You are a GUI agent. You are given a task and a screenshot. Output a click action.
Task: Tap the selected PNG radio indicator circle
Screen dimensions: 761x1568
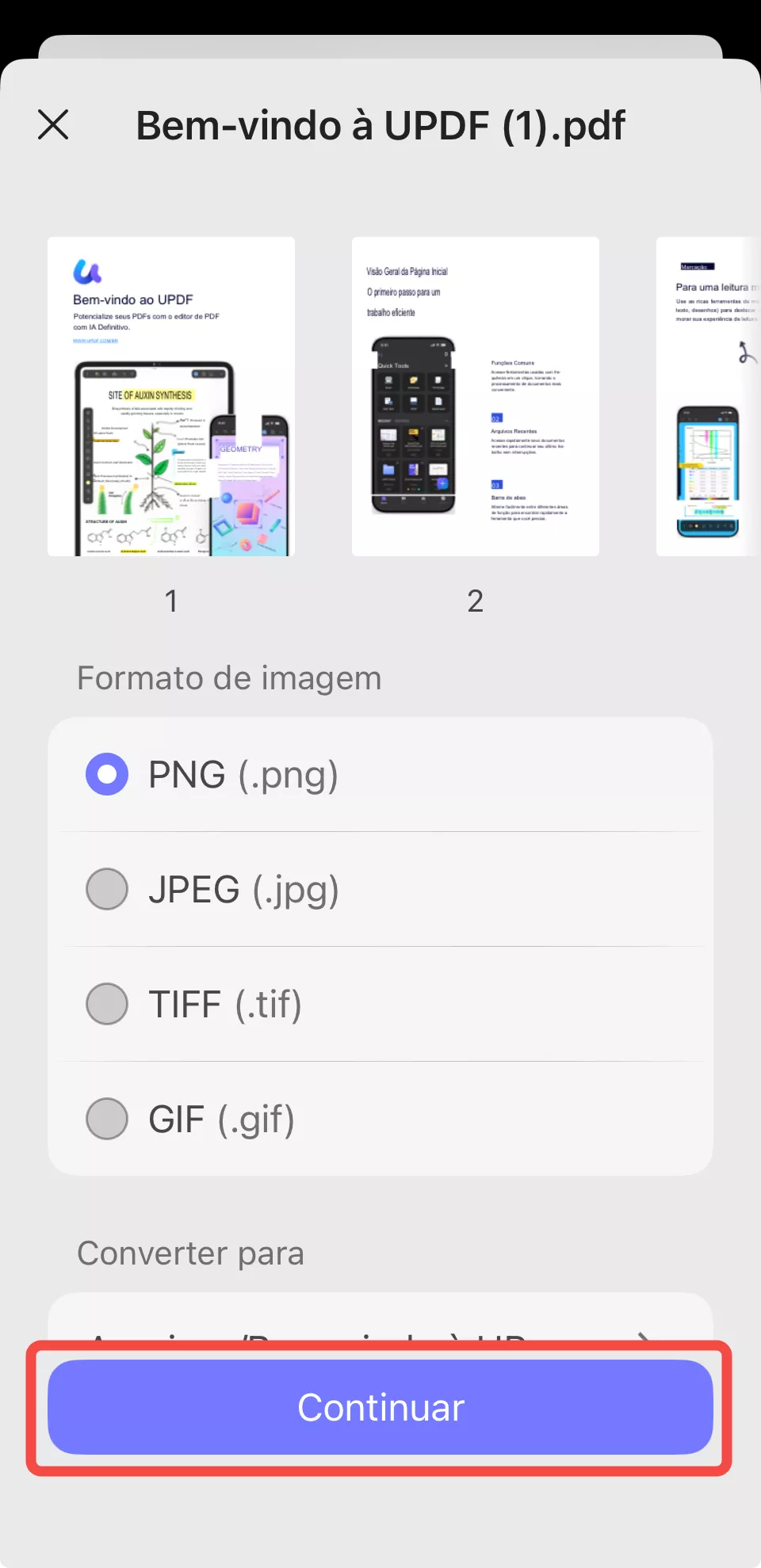tap(106, 774)
